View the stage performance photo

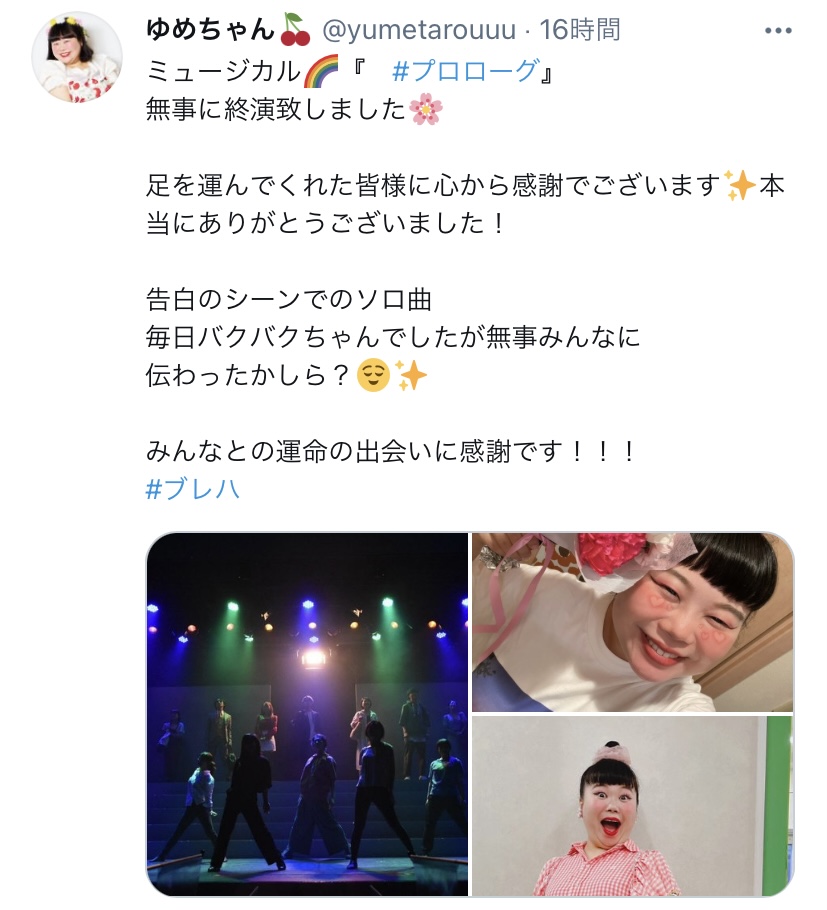(308, 714)
